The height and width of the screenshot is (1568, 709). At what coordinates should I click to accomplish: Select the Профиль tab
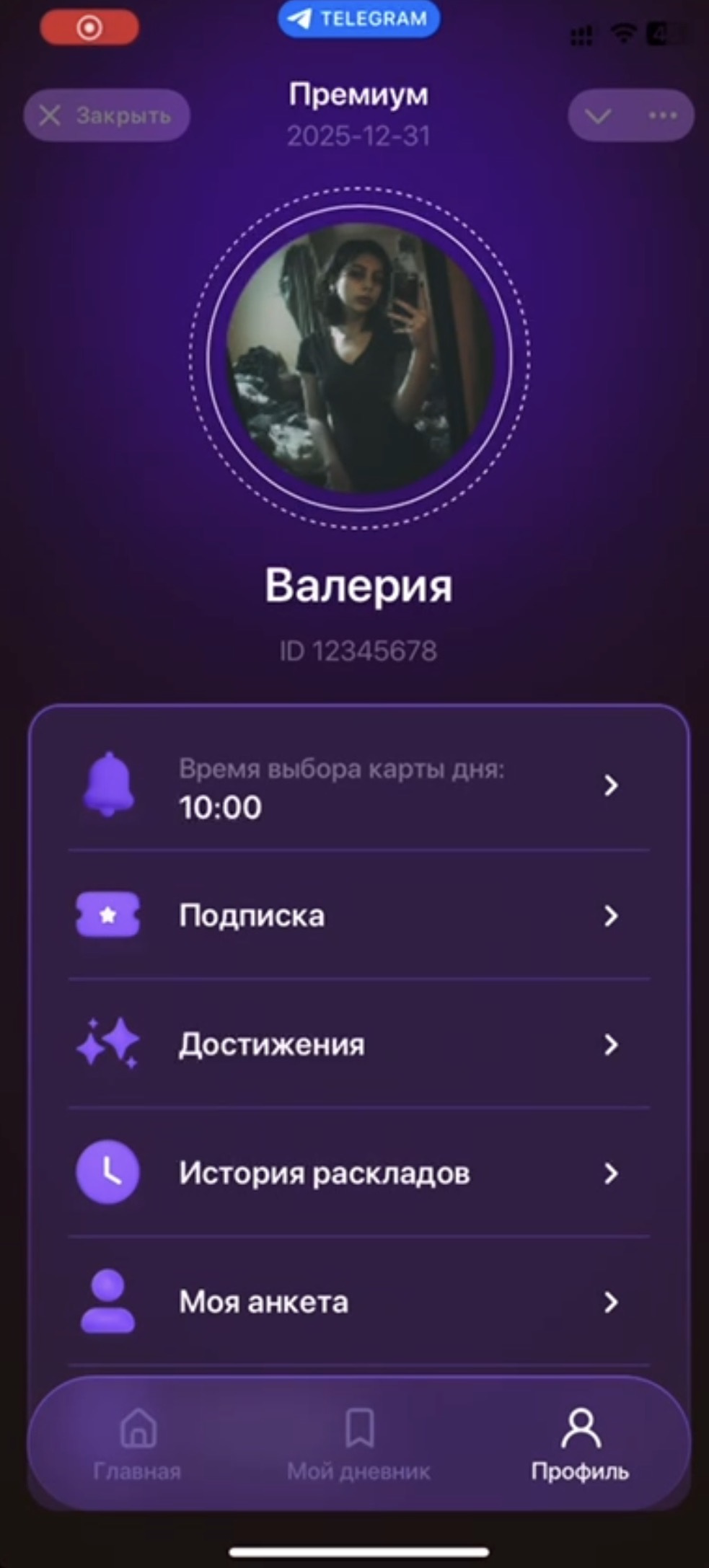click(580, 1444)
